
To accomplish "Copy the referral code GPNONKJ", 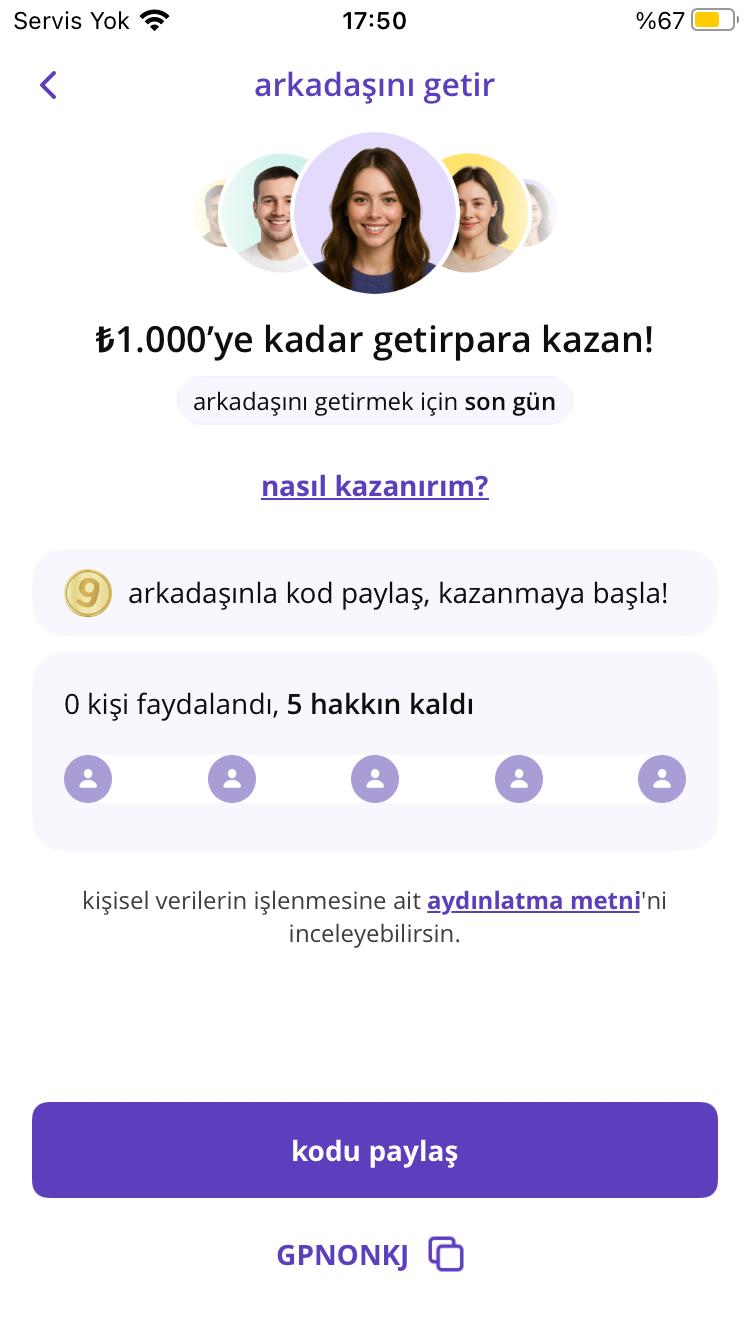I will click(x=446, y=1254).
